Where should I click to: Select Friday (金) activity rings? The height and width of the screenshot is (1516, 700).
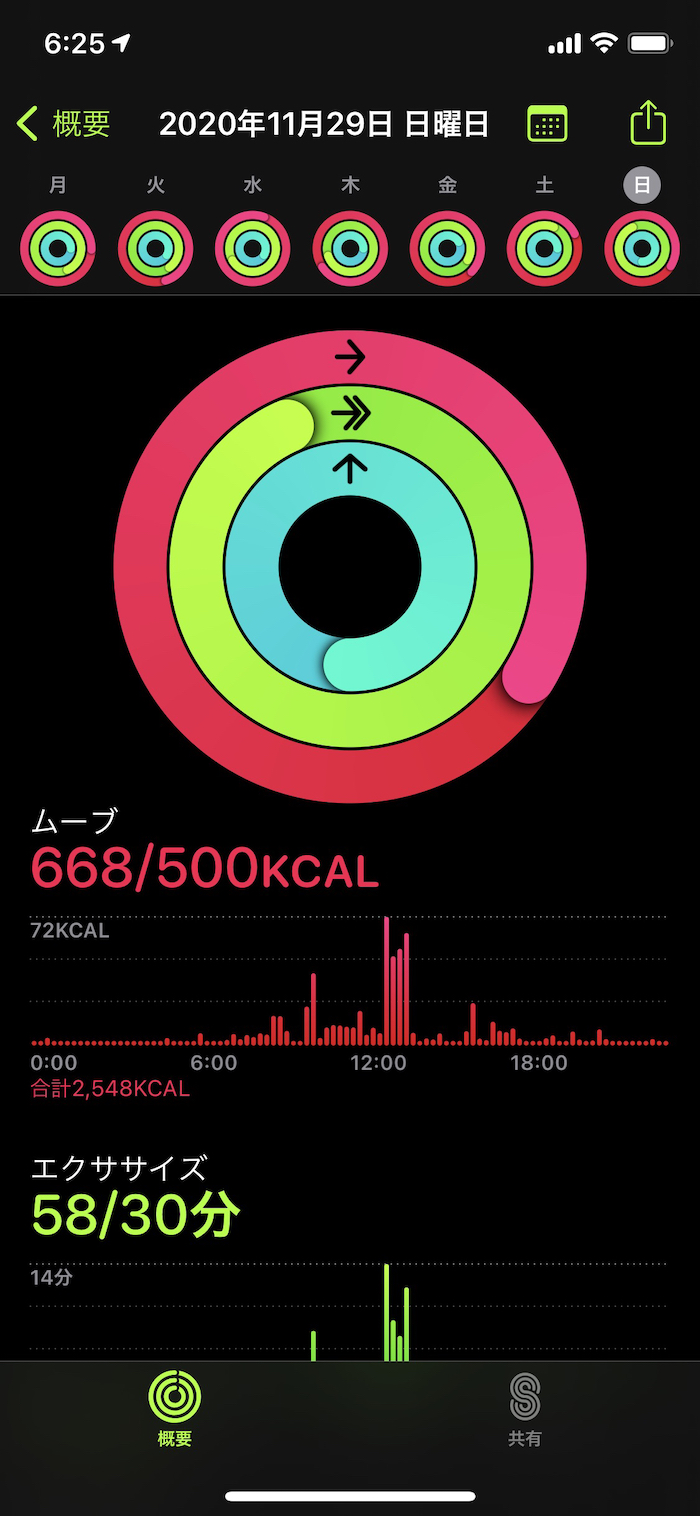point(447,247)
